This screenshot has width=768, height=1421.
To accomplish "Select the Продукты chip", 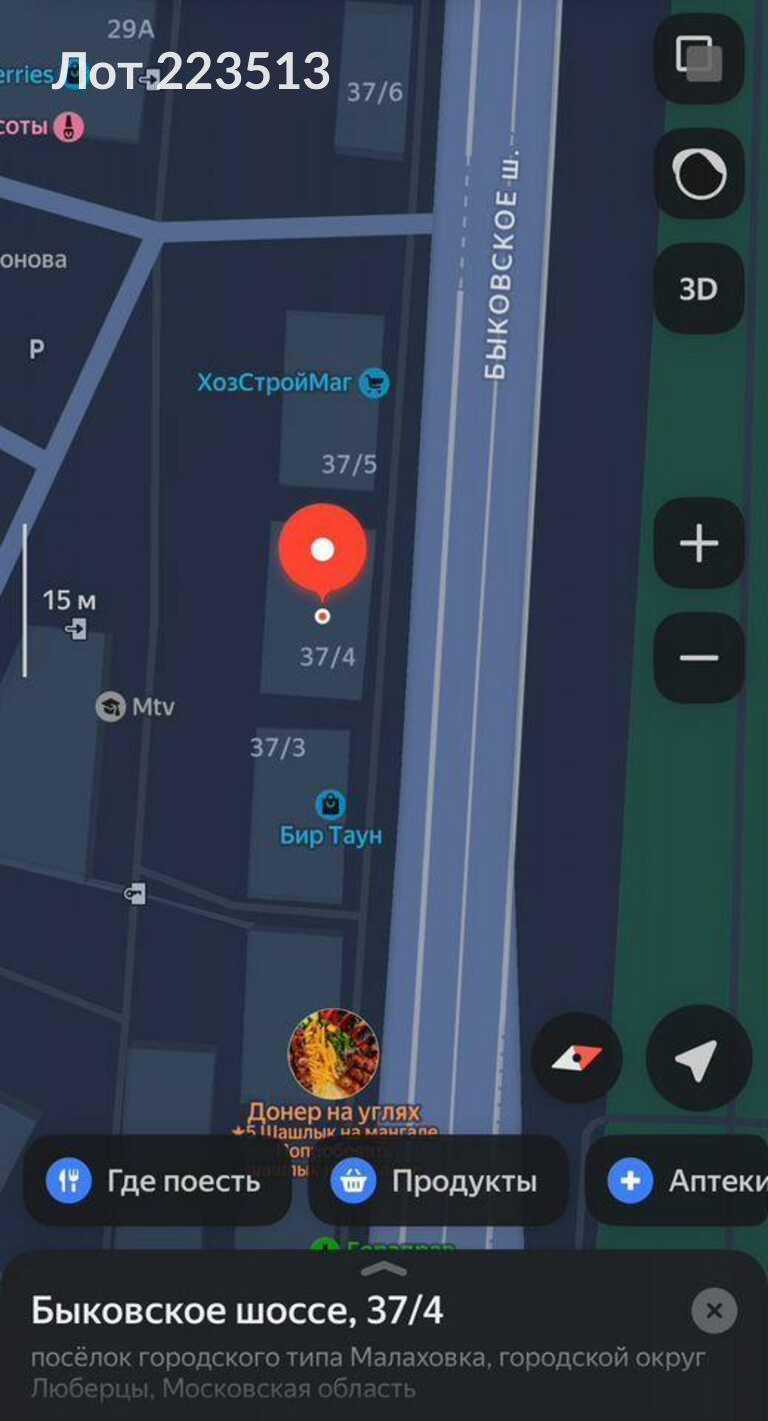I will point(437,1181).
